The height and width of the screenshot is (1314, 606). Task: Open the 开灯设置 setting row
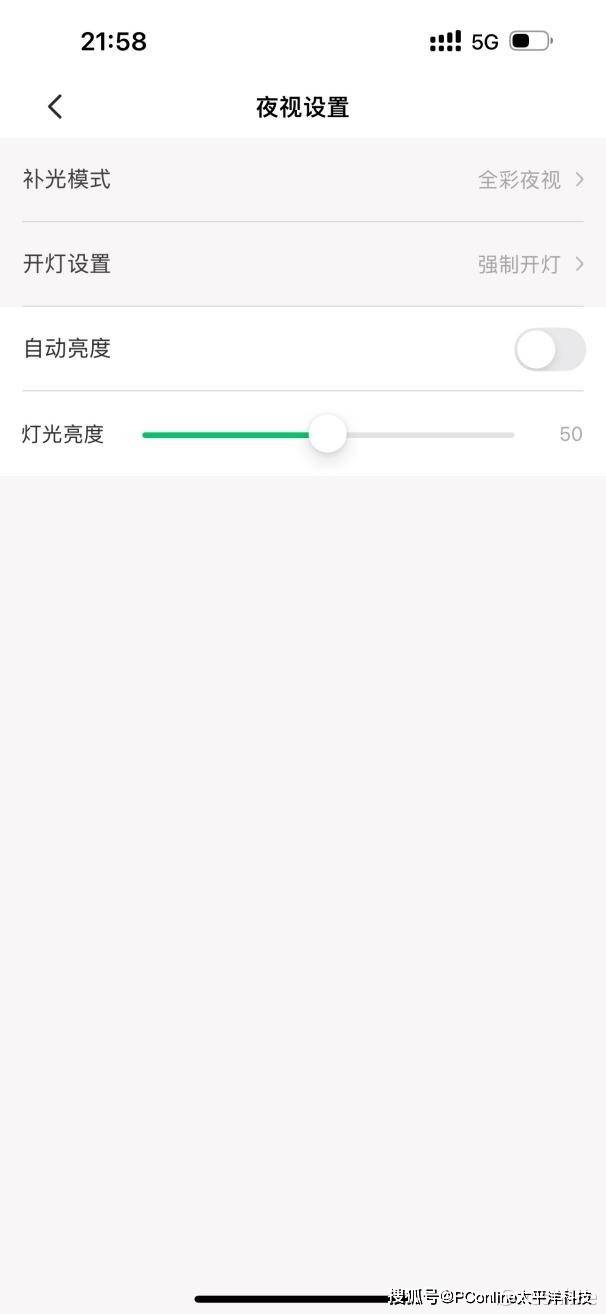pyautogui.click(x=303, y=264)
